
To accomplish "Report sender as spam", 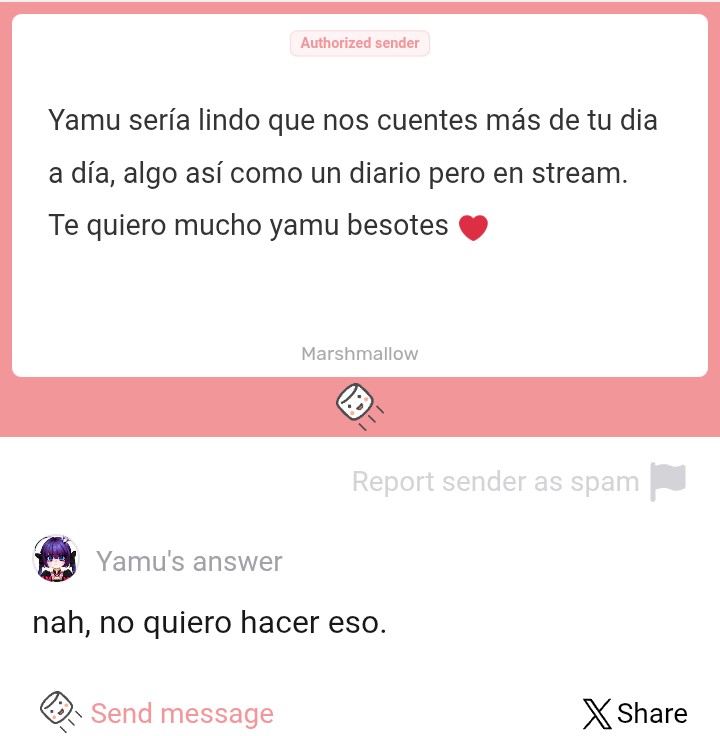I will coord(518,482).
